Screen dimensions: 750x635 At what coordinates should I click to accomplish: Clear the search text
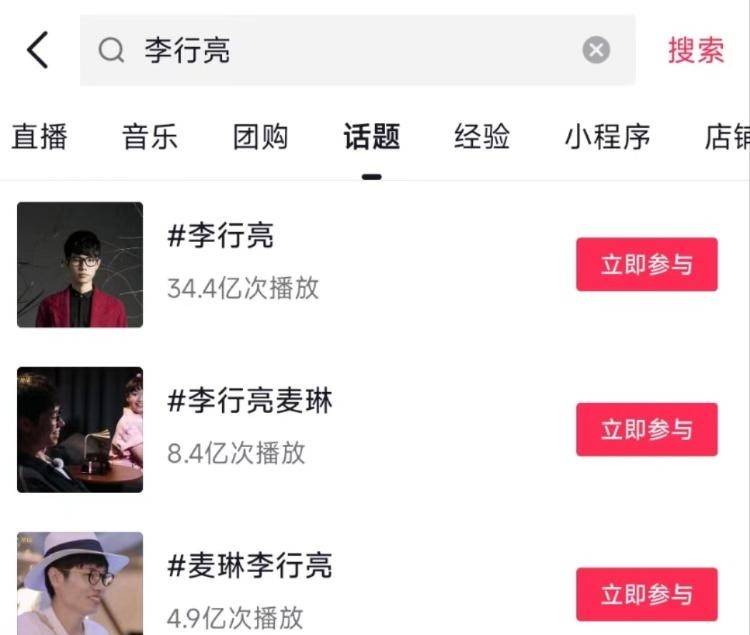tap(596, 50)
